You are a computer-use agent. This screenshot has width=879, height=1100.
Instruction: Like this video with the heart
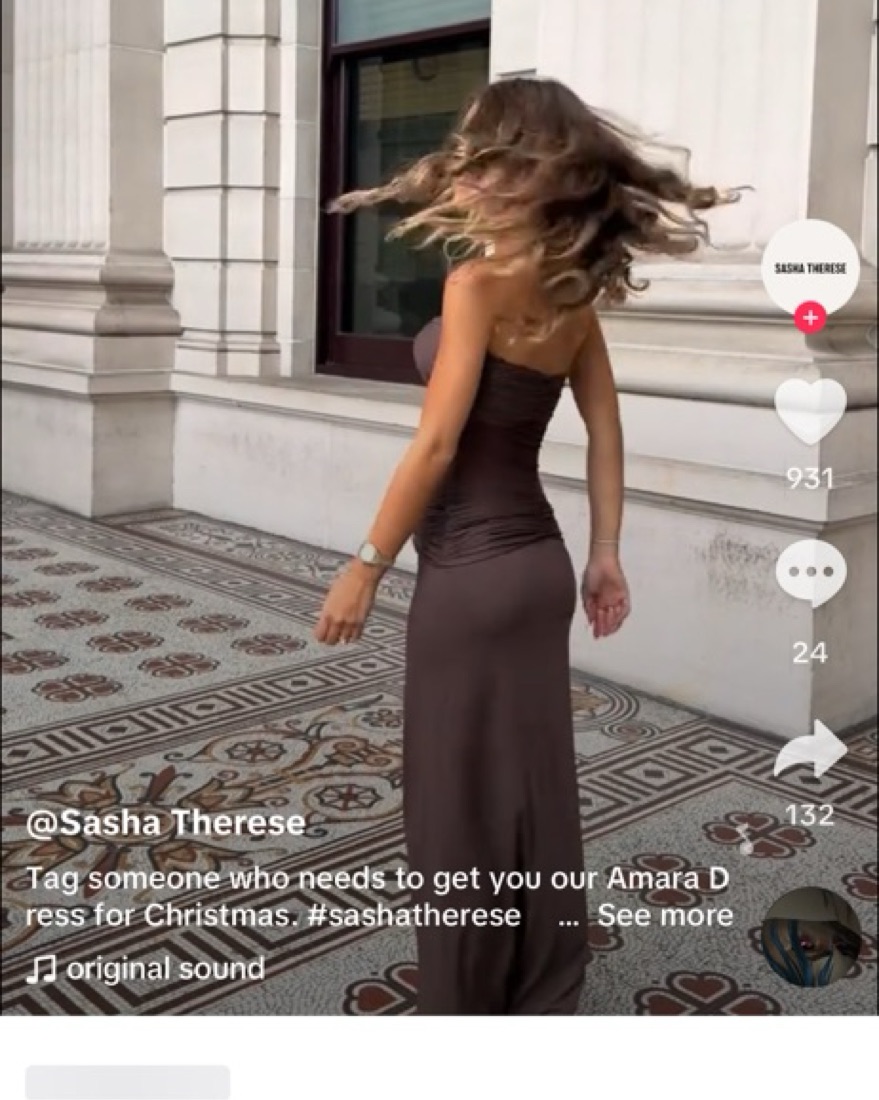[x=810, y=410]
